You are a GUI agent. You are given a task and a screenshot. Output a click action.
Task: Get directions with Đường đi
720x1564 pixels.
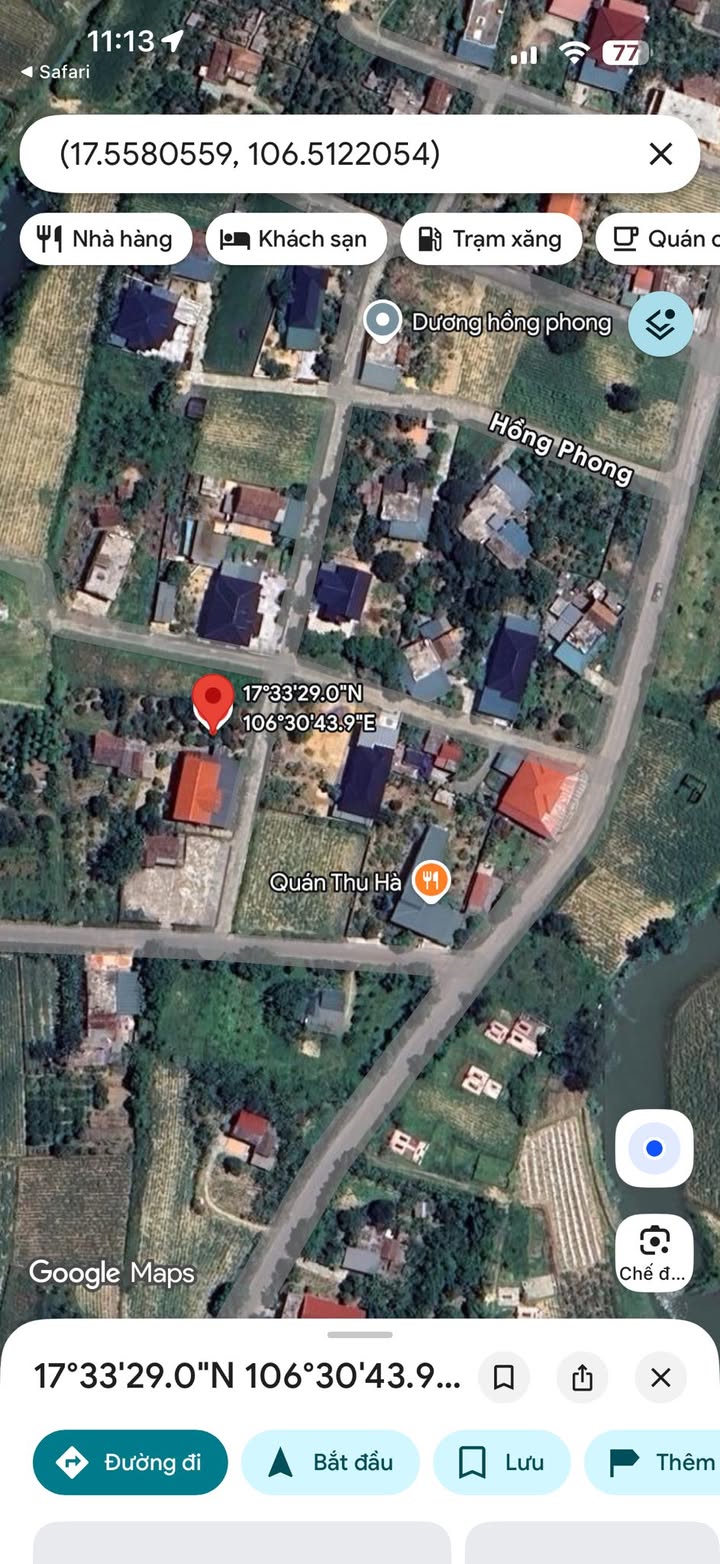(x=130, y=1462)
